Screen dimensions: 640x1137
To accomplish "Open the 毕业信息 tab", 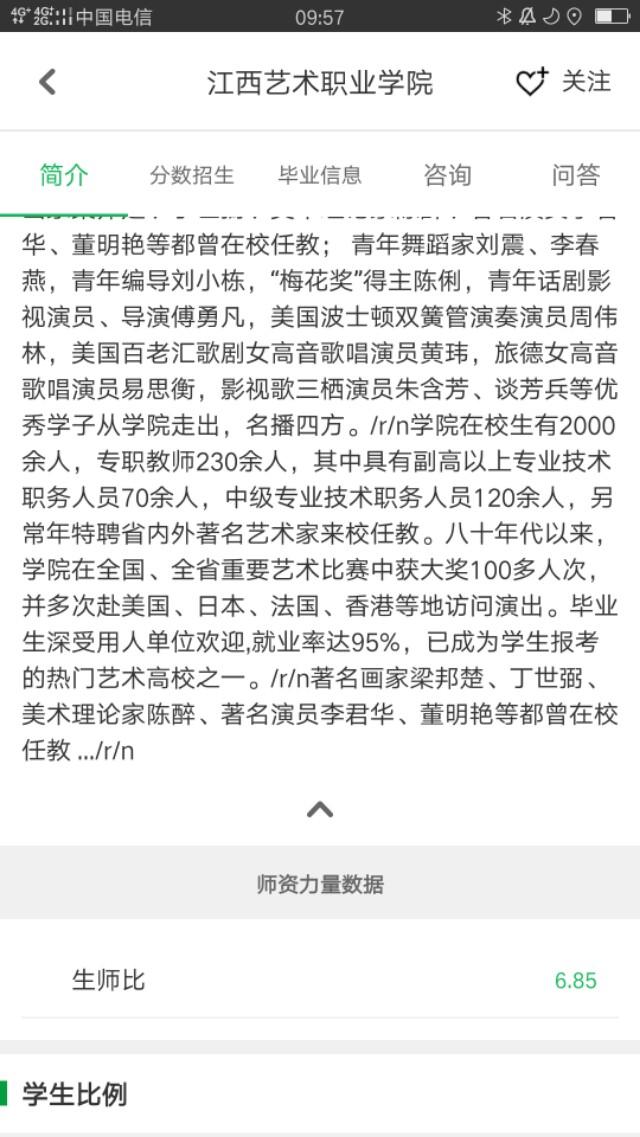I will tap(320, 175).
